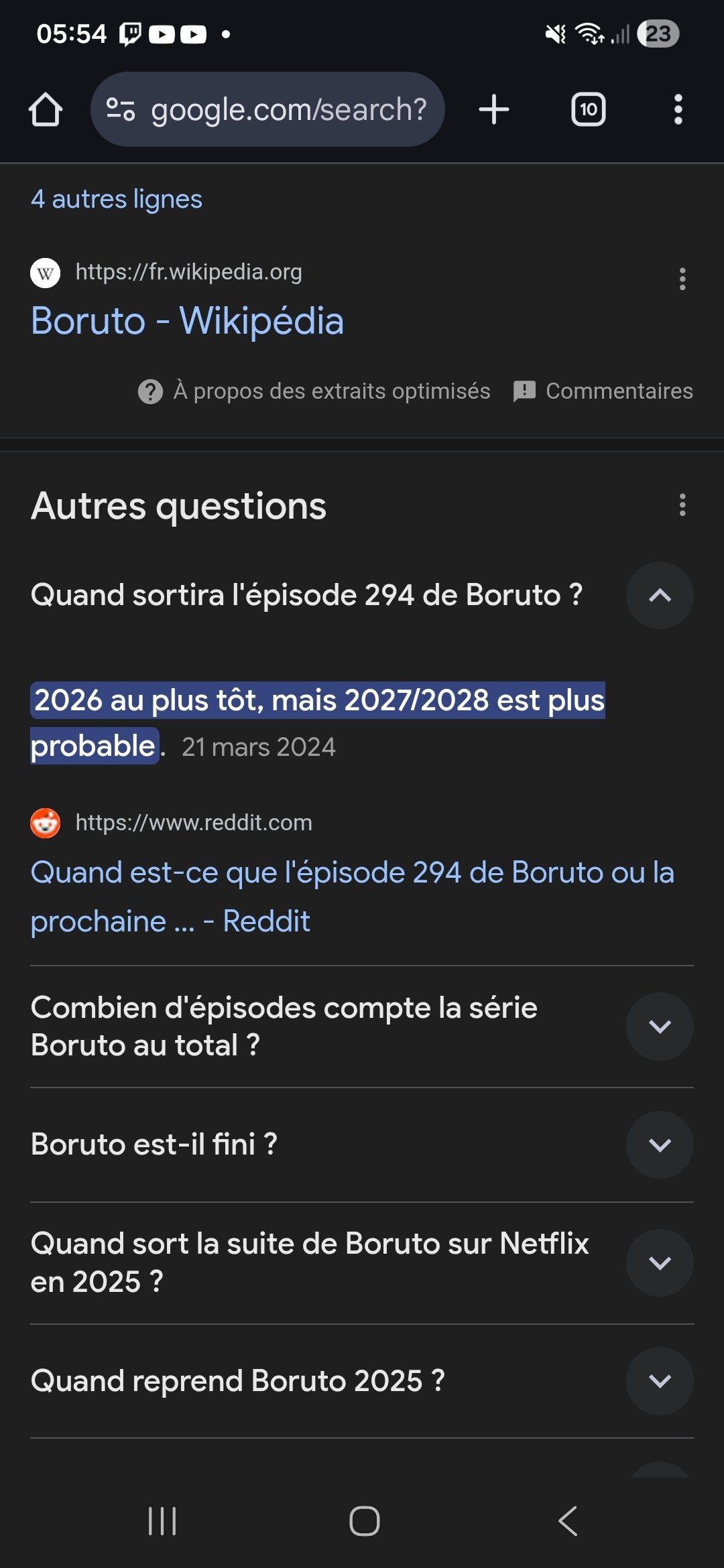Open the Chrome overflow menu
This screenshot has width=724, height=1568.
click(678, 109)
